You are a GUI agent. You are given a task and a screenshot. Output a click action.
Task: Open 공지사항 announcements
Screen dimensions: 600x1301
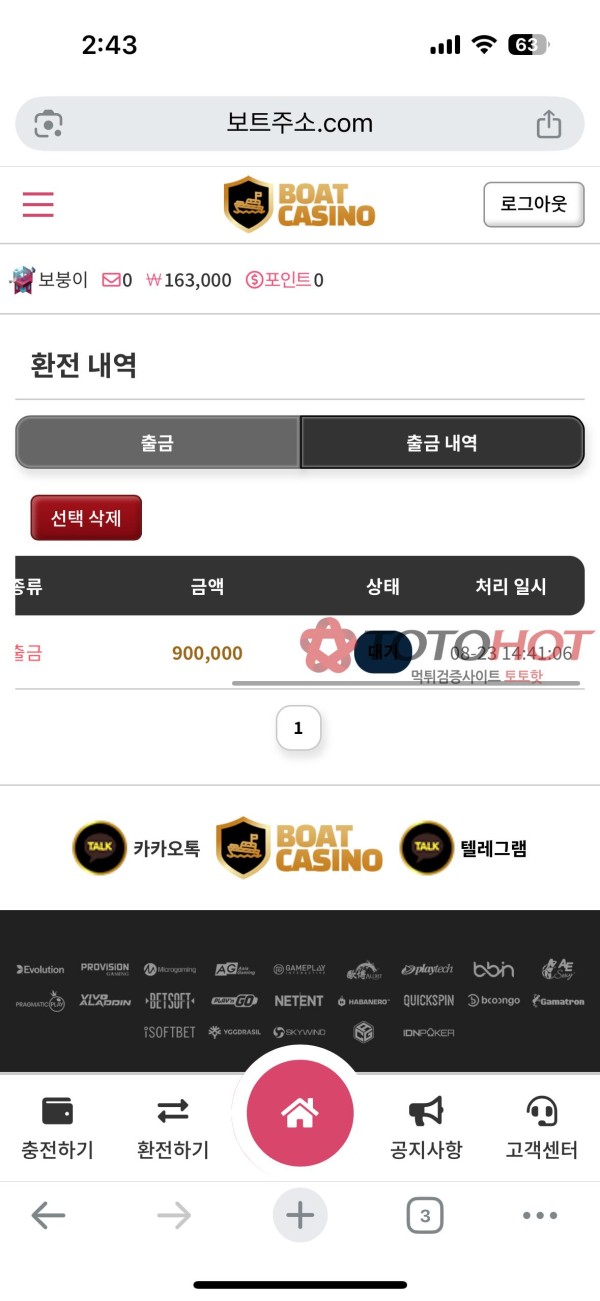[426, 1128]
